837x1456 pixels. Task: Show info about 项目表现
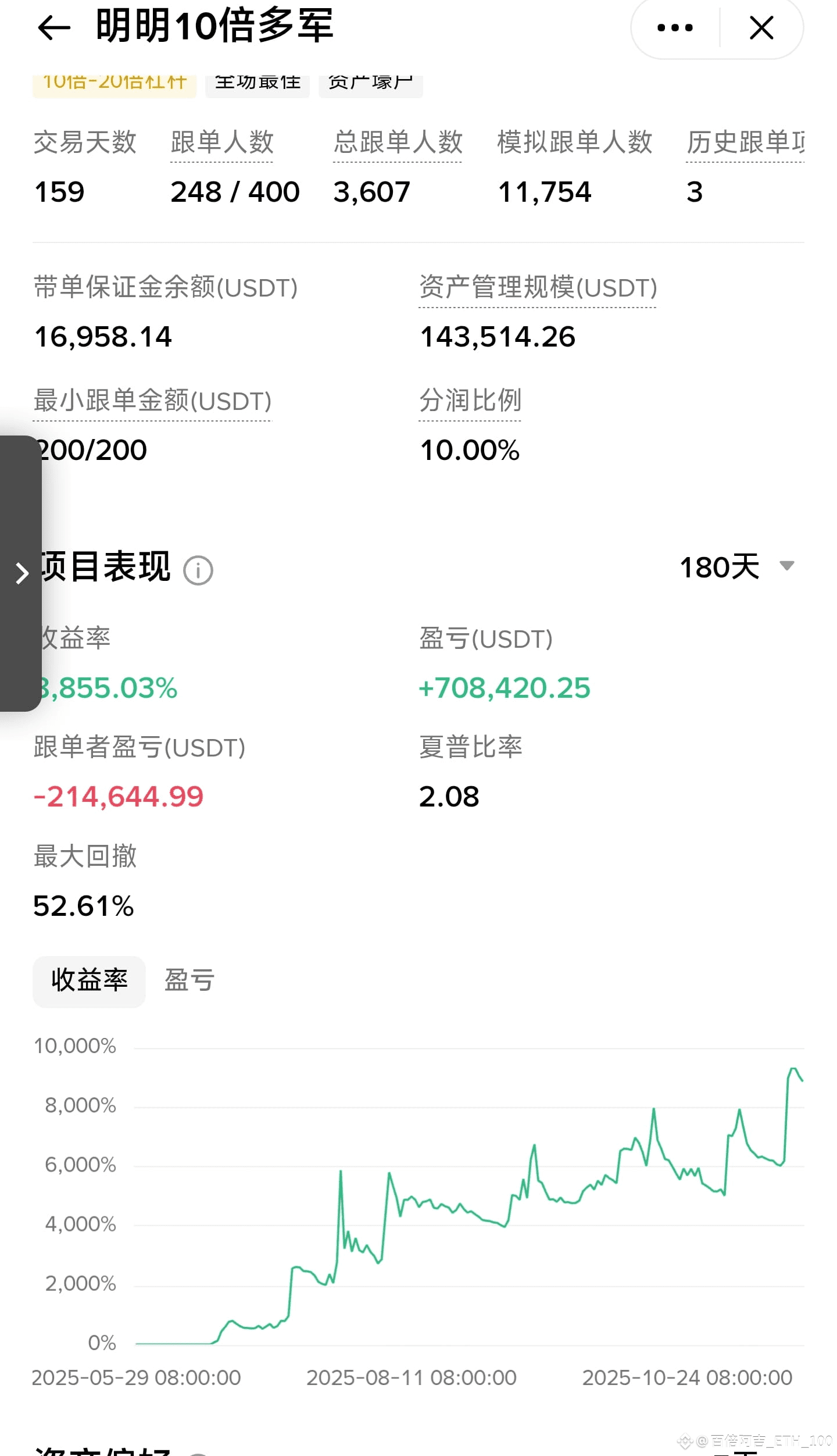pos(198,570)
